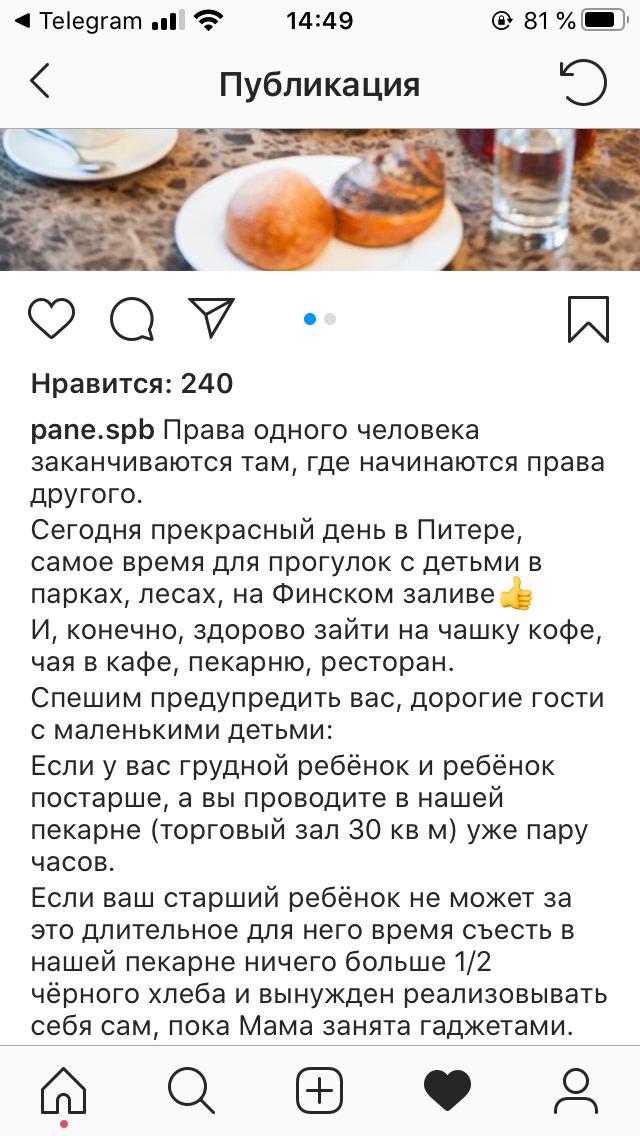640x1136 pixels.
Task: Open the Search tab
Action: coord(191,1090)
